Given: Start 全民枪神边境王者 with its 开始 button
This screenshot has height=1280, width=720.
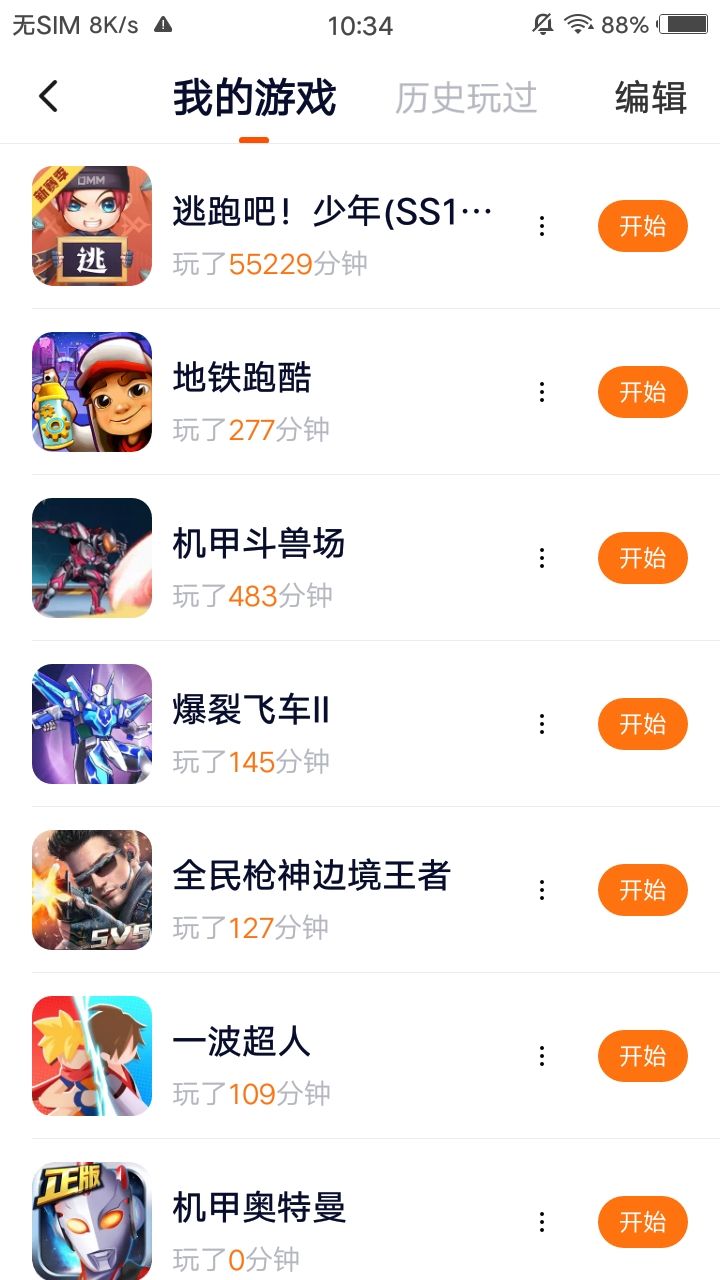Looking at the screenshot, I should click(x=642, y=890).
